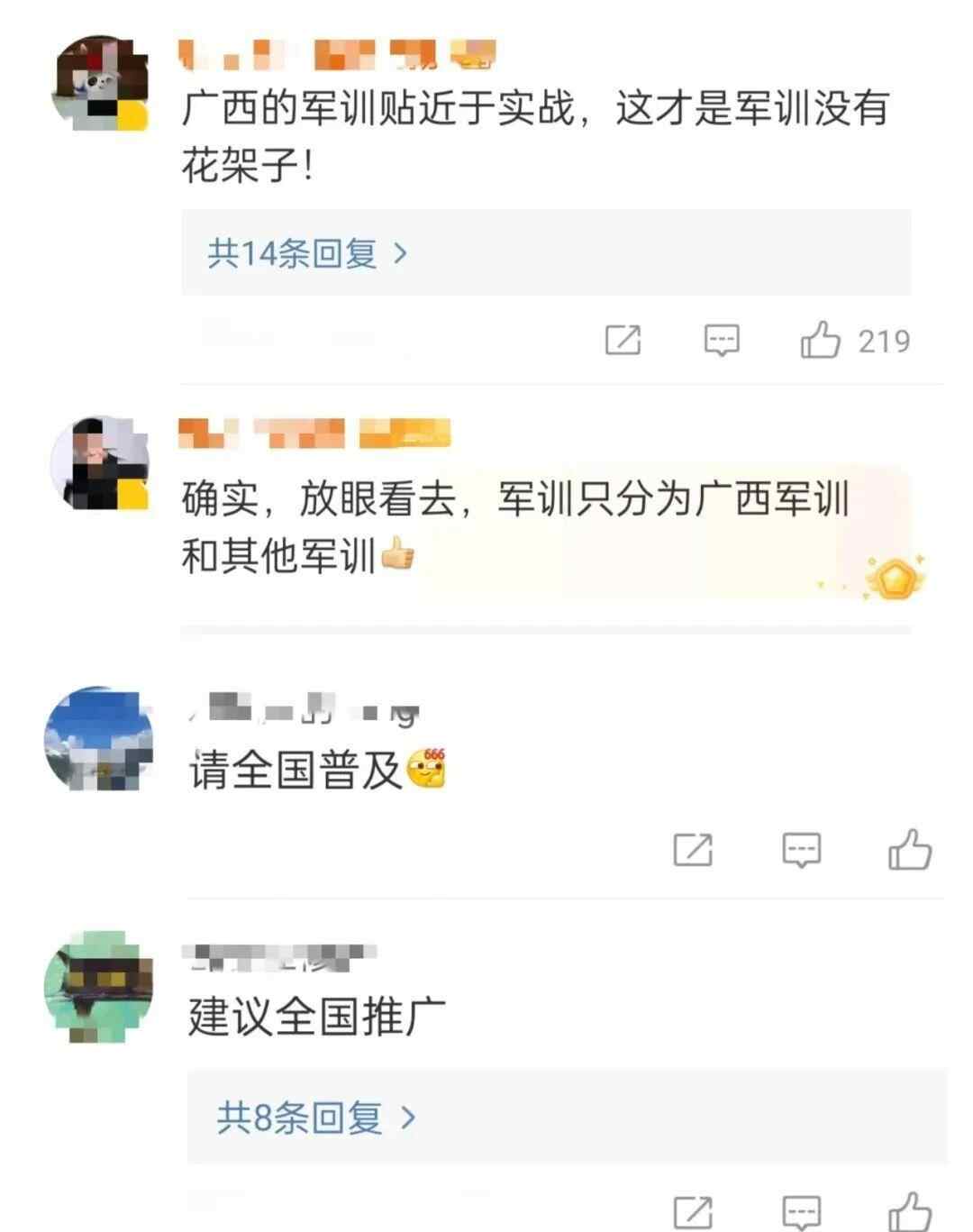Reply to the 广西的军训贴近于实战 comment
Screen dimensions: 973x1232
pos(722,341)
